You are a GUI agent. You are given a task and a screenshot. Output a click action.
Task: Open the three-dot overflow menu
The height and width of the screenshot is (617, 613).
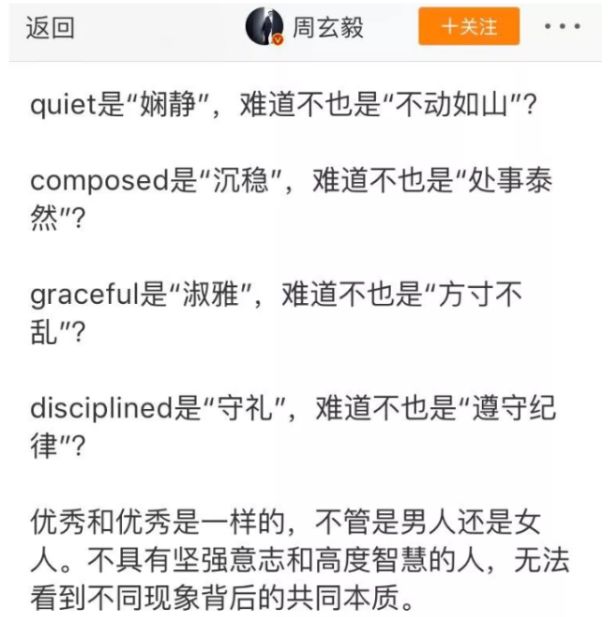point(562,28)
